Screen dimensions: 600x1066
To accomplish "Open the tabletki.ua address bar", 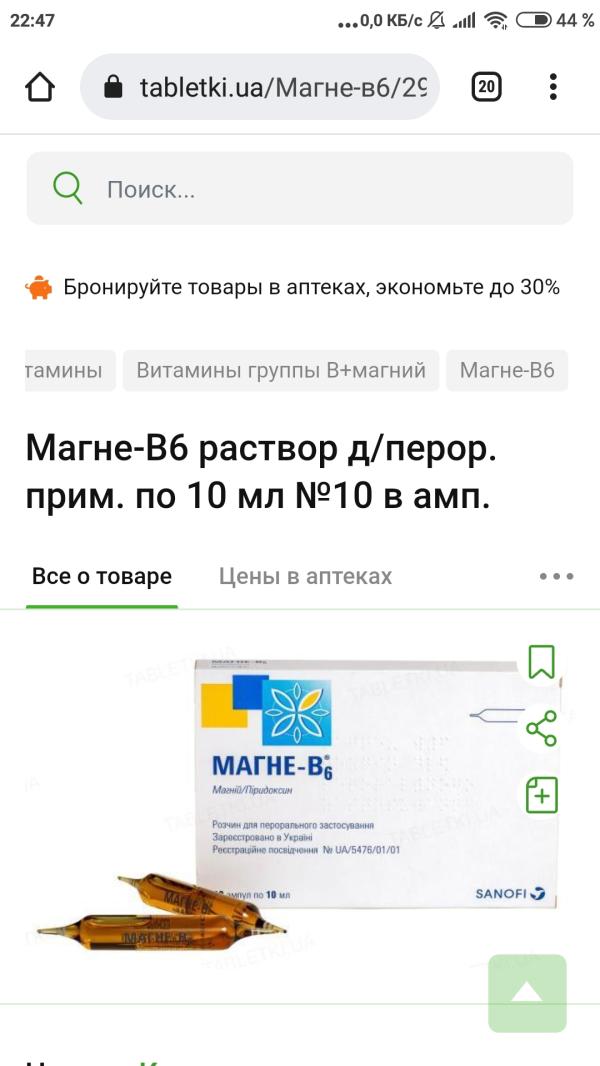I will 260,87.
